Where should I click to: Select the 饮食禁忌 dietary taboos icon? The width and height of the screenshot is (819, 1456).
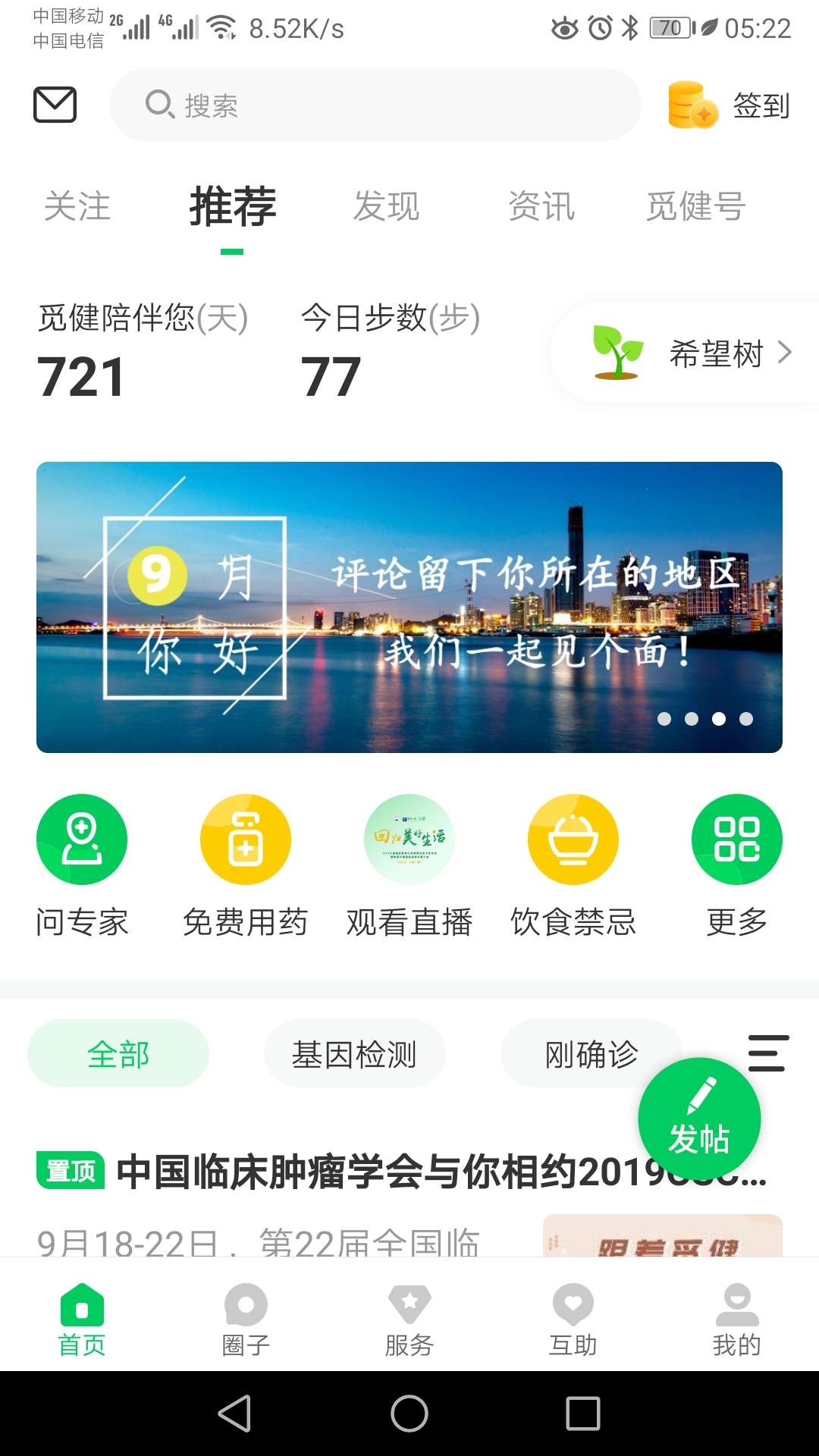click(573, 839)
